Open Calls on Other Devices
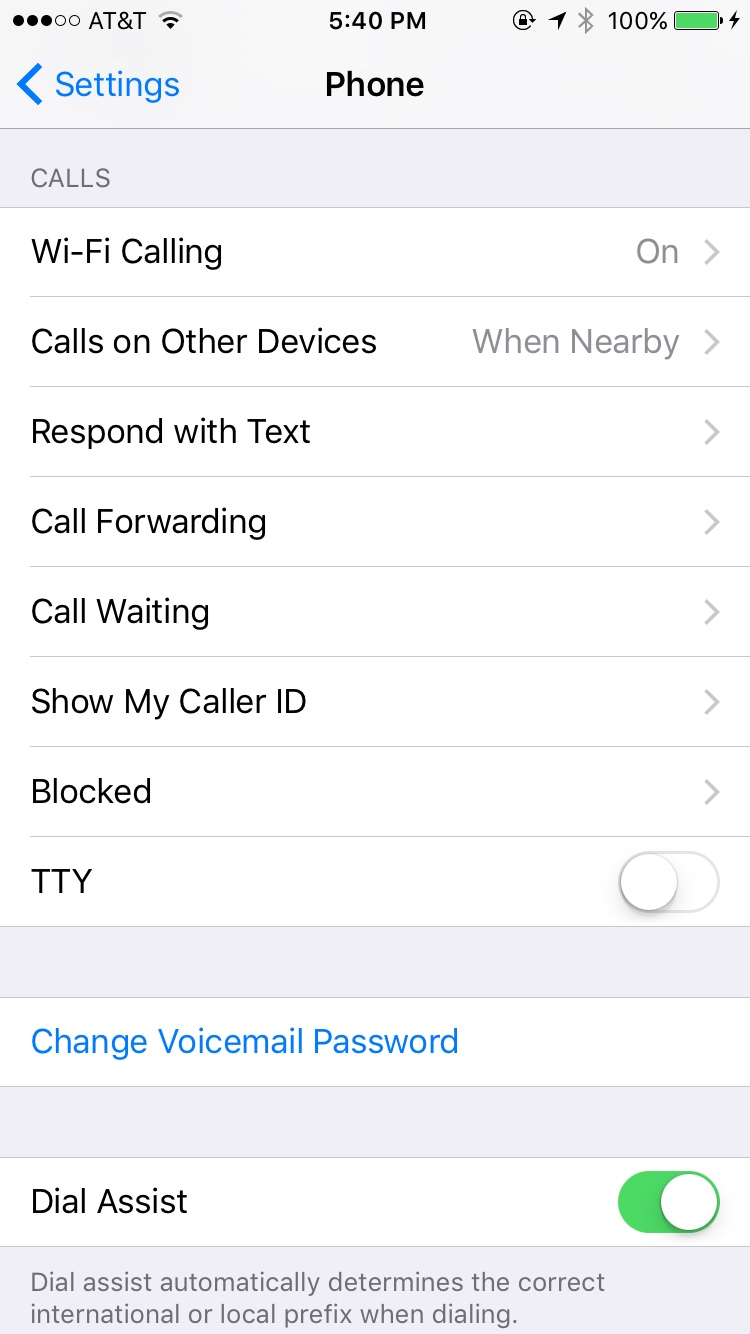The width and height of the screenshot is (750, 1334). tap(375, 342)
